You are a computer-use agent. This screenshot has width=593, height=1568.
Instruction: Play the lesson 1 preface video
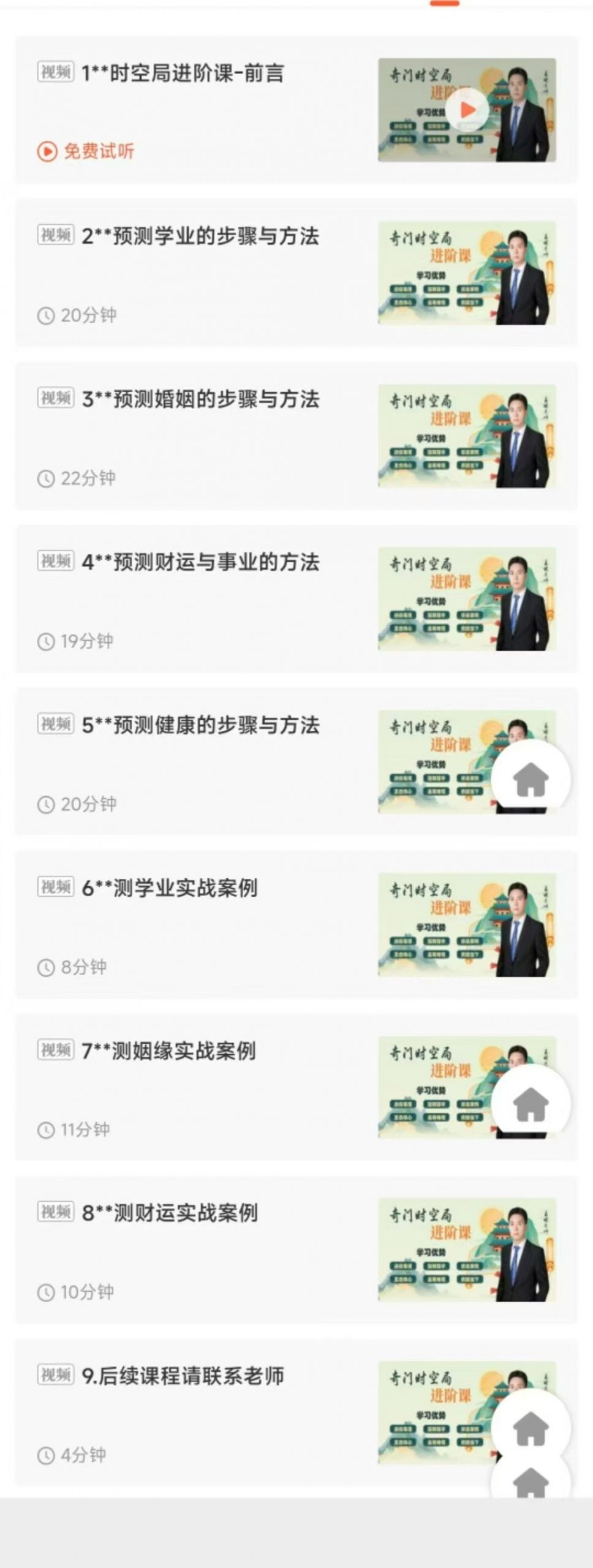467,110
